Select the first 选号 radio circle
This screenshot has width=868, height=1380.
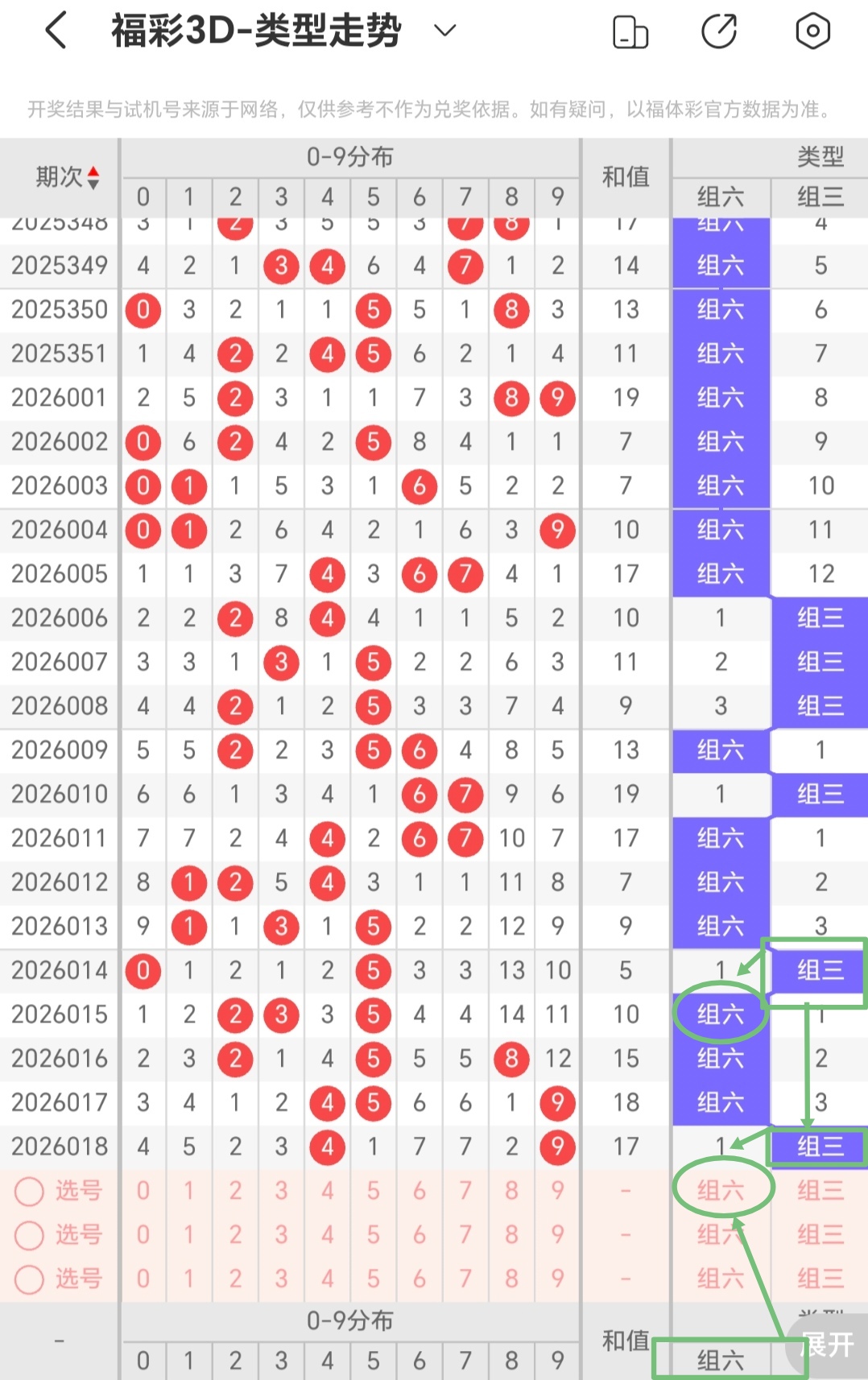[x=29, y=1192]
